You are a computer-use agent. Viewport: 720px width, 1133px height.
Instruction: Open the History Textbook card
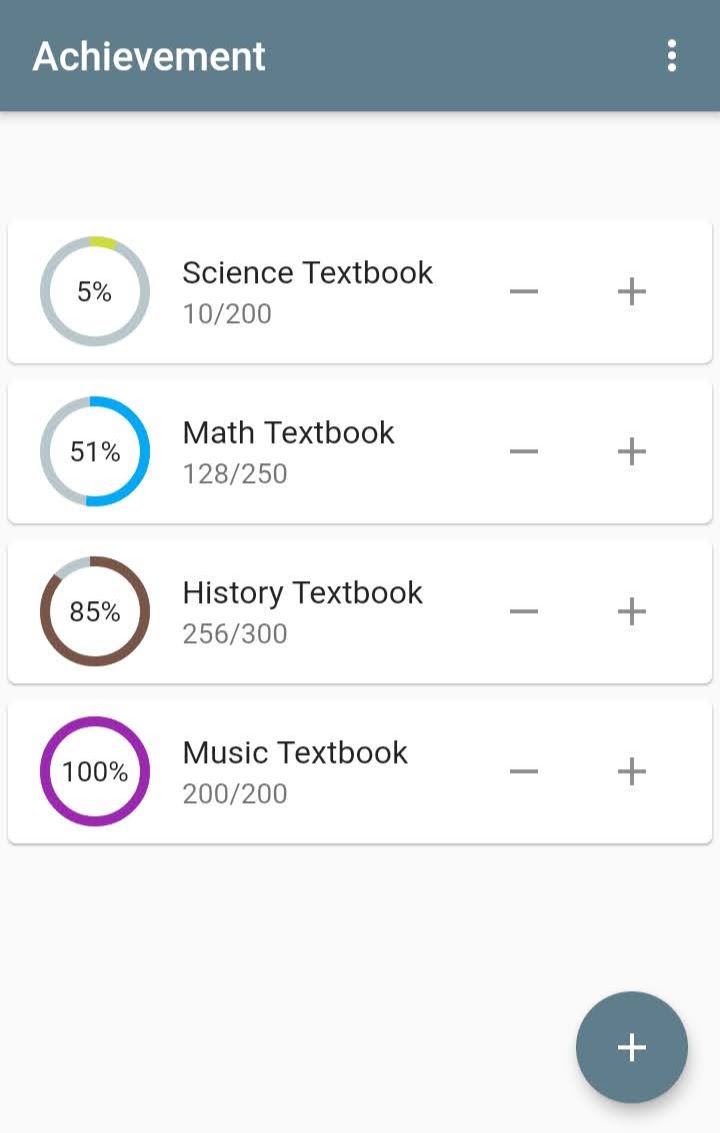point(300,611)
